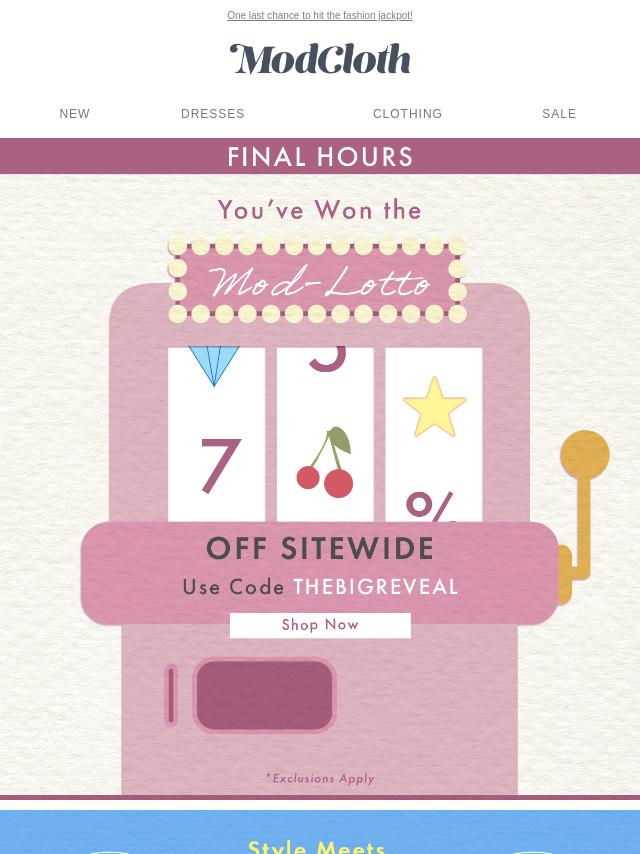The height and width of the screenshot is (854, 640).
Task: Go to the CLOTHING section
Action: click(407, 114)
